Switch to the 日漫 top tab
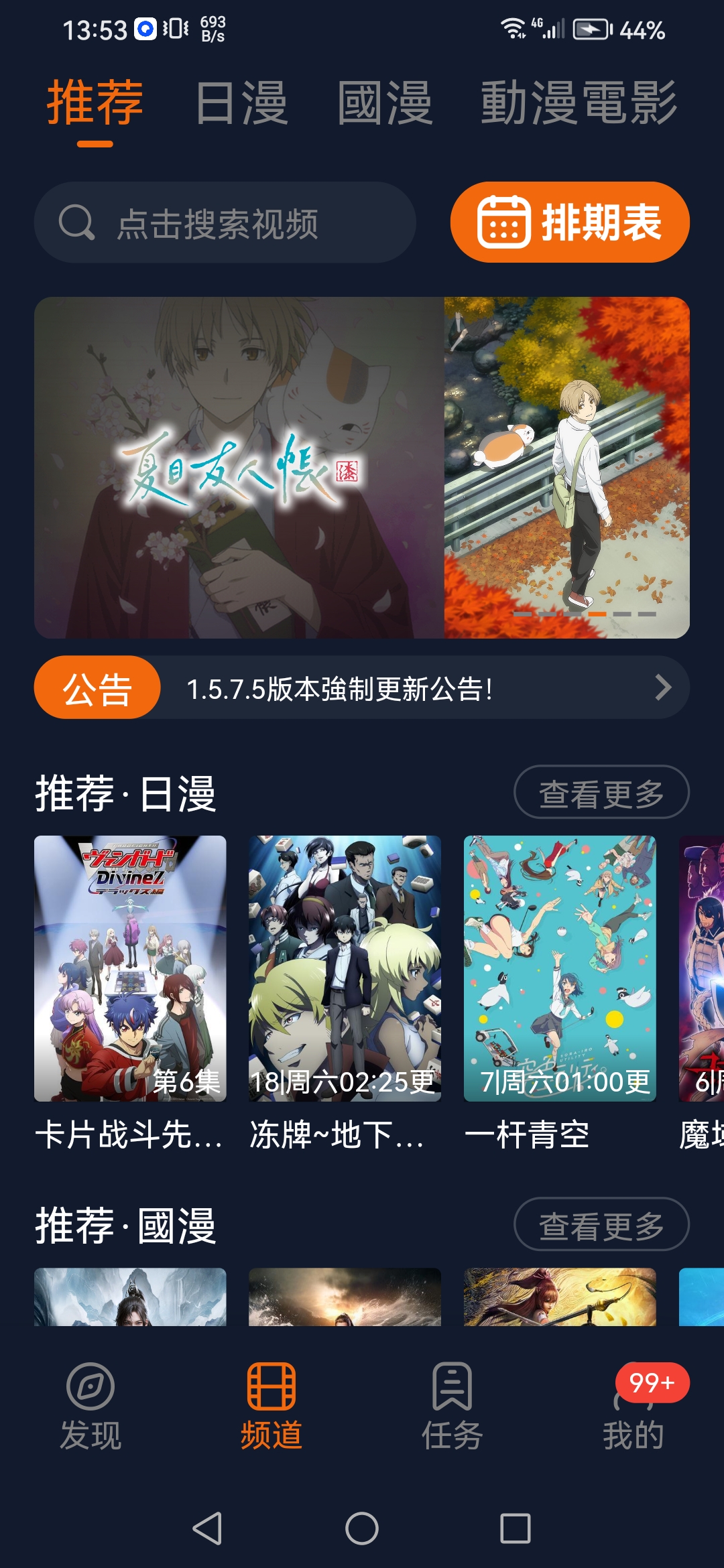The image size is (724, 1568). 241,103
